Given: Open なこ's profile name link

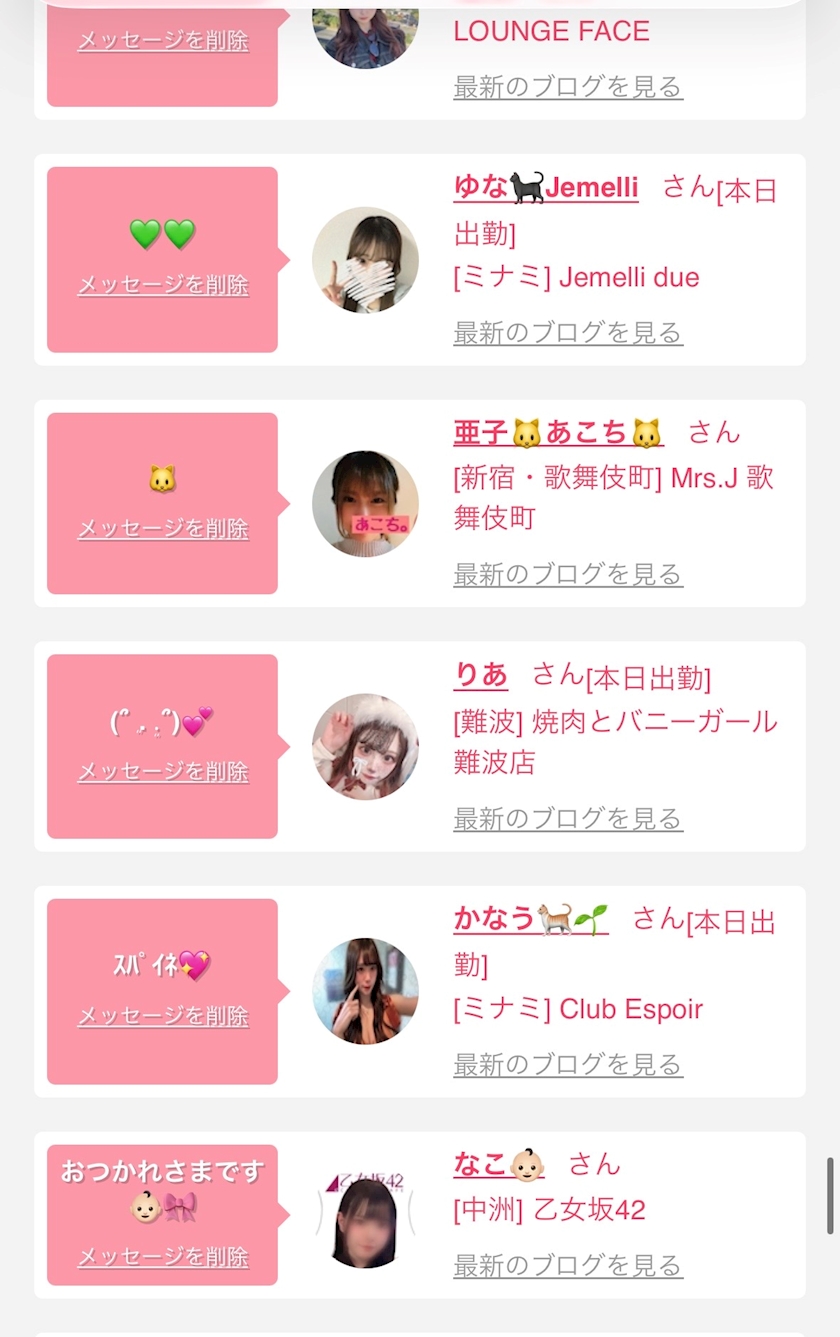Looking at the screenshot, I should tap(499, 1164).
